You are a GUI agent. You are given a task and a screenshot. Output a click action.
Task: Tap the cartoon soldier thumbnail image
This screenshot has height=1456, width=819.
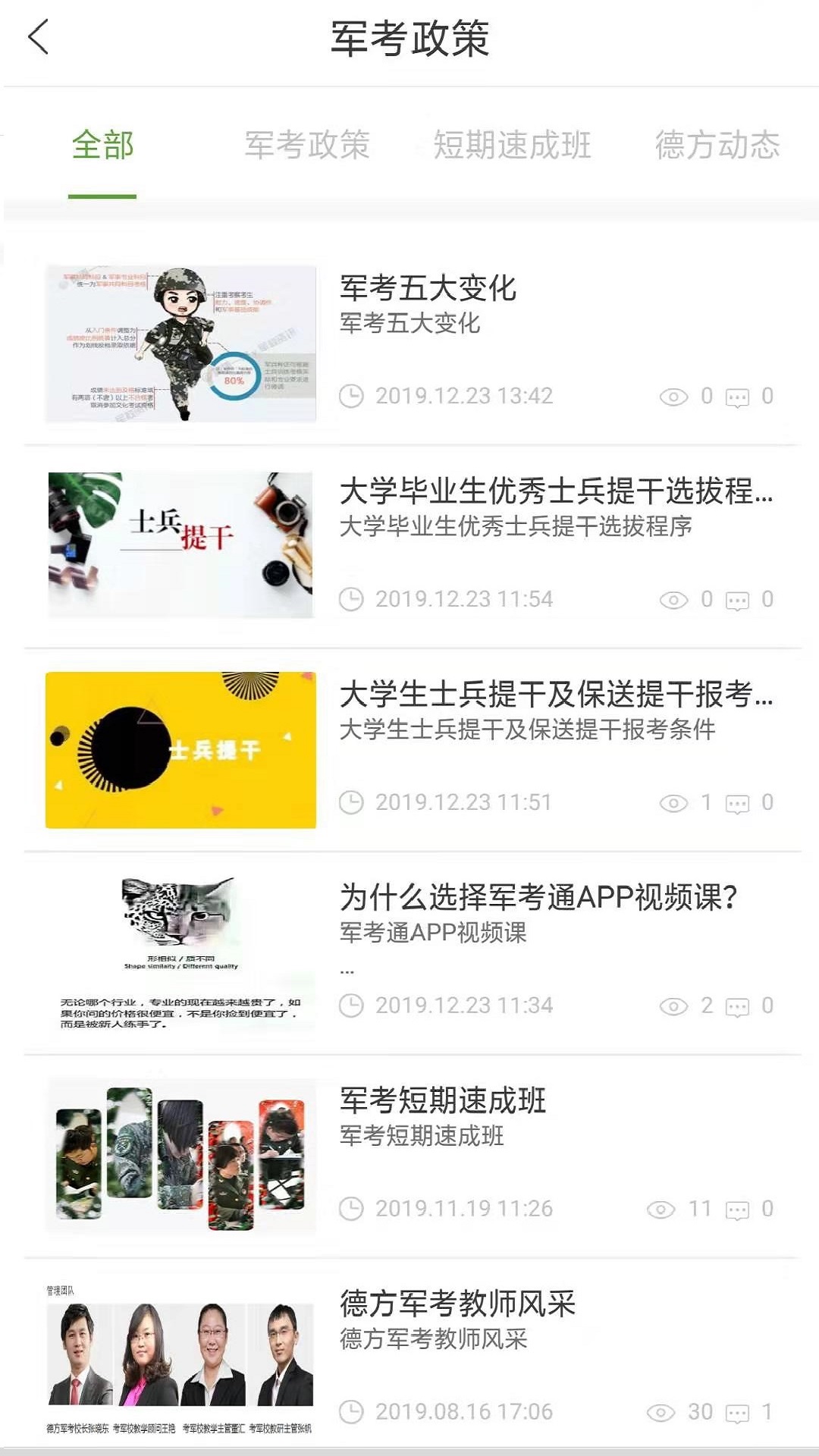point(179,343)
